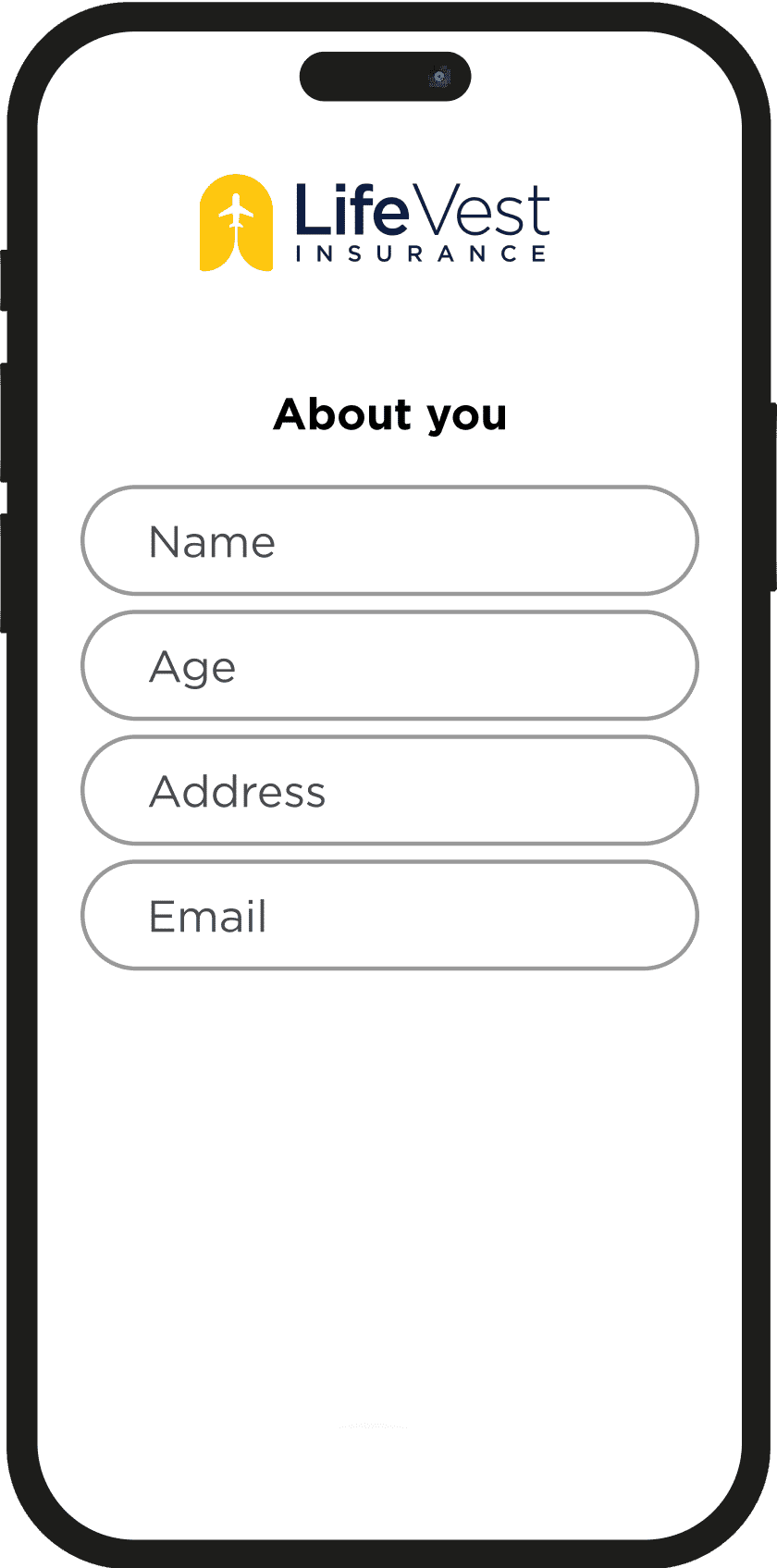Select the Address input field

(388, 791)
